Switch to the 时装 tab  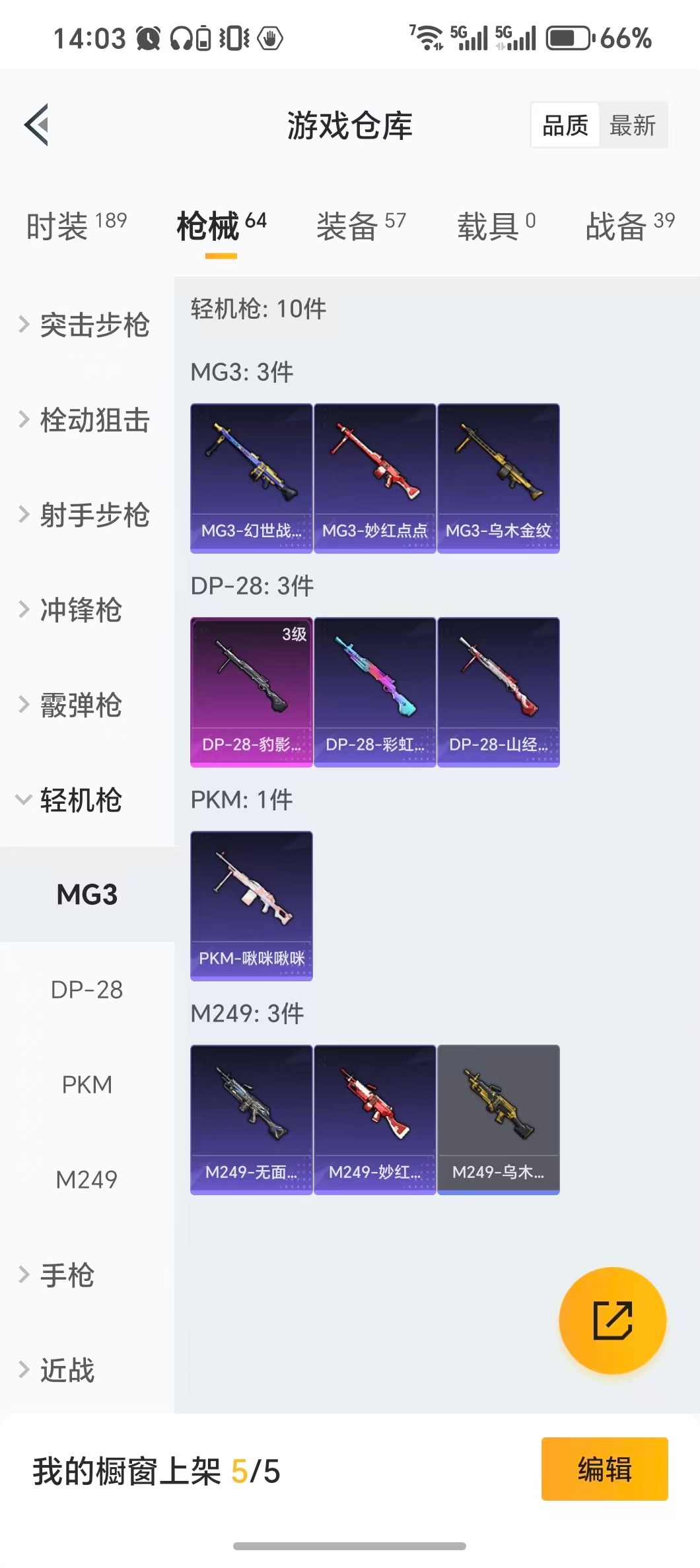click(x=76, y=226)
